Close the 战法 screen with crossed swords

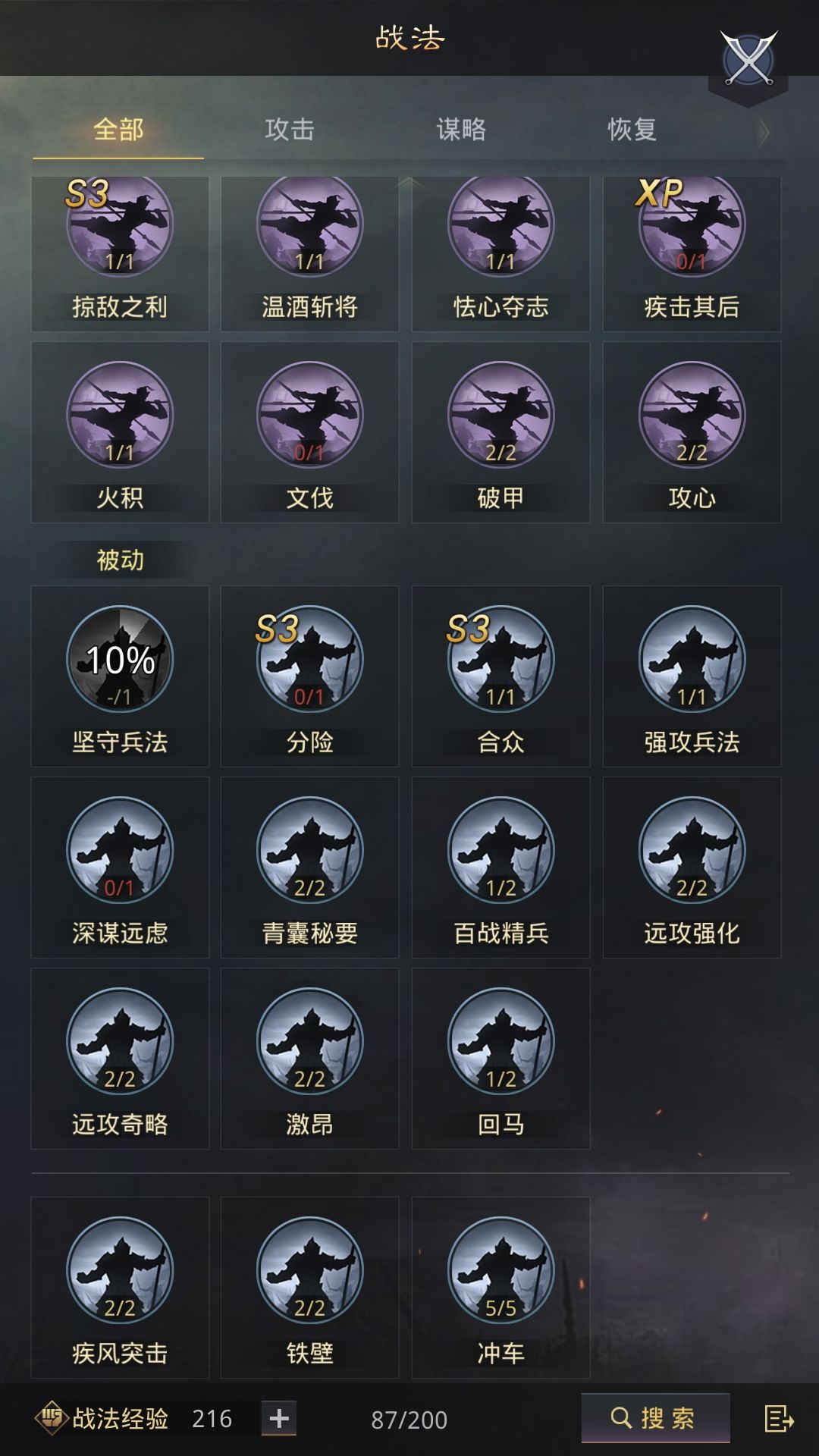click(x=748, y=59)
